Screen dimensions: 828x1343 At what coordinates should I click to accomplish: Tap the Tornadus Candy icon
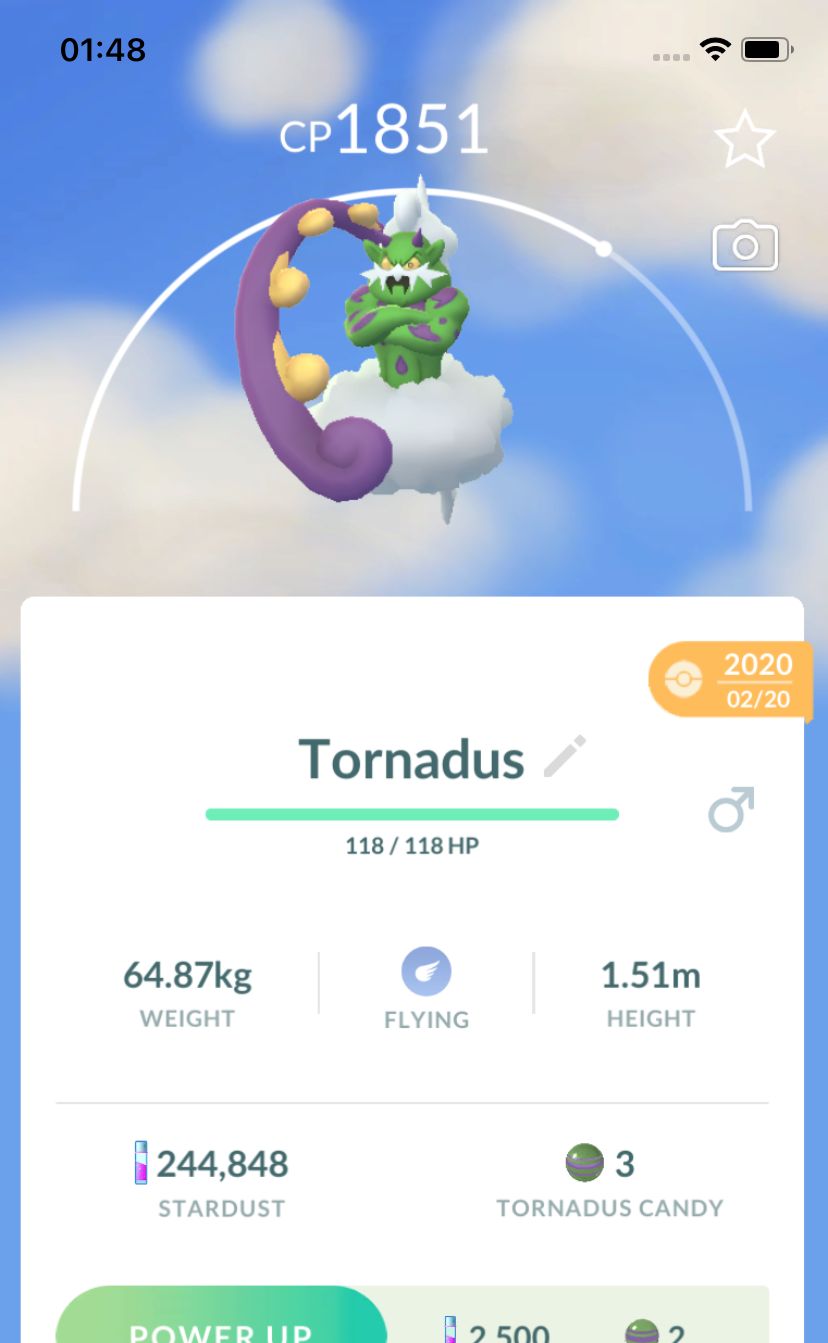585,1163
